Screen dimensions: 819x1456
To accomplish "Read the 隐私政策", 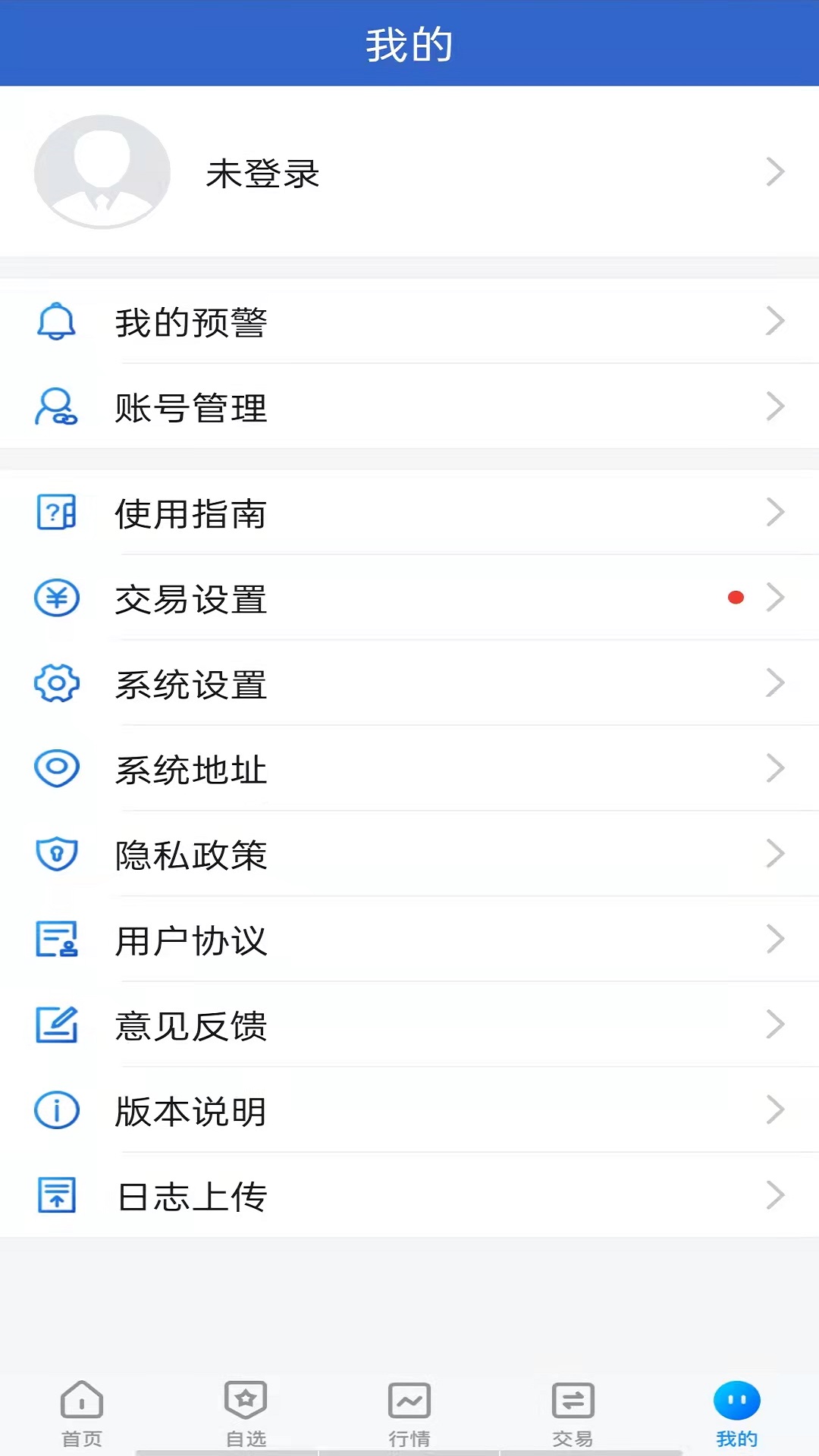I will pyautogui.click(x=409, y=855).
